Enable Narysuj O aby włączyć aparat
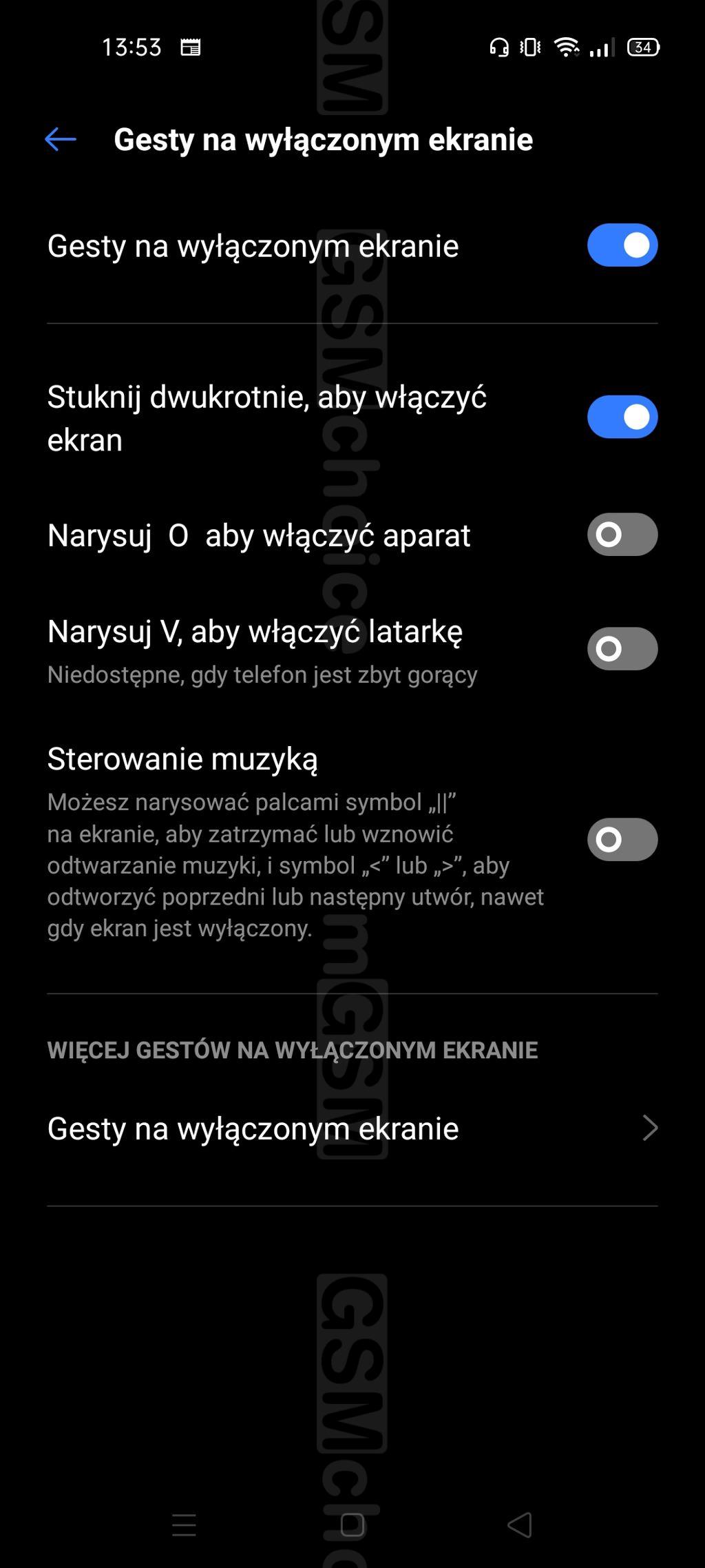Image resolution: width=705 pixels, height=1568 pixels. 622,535
